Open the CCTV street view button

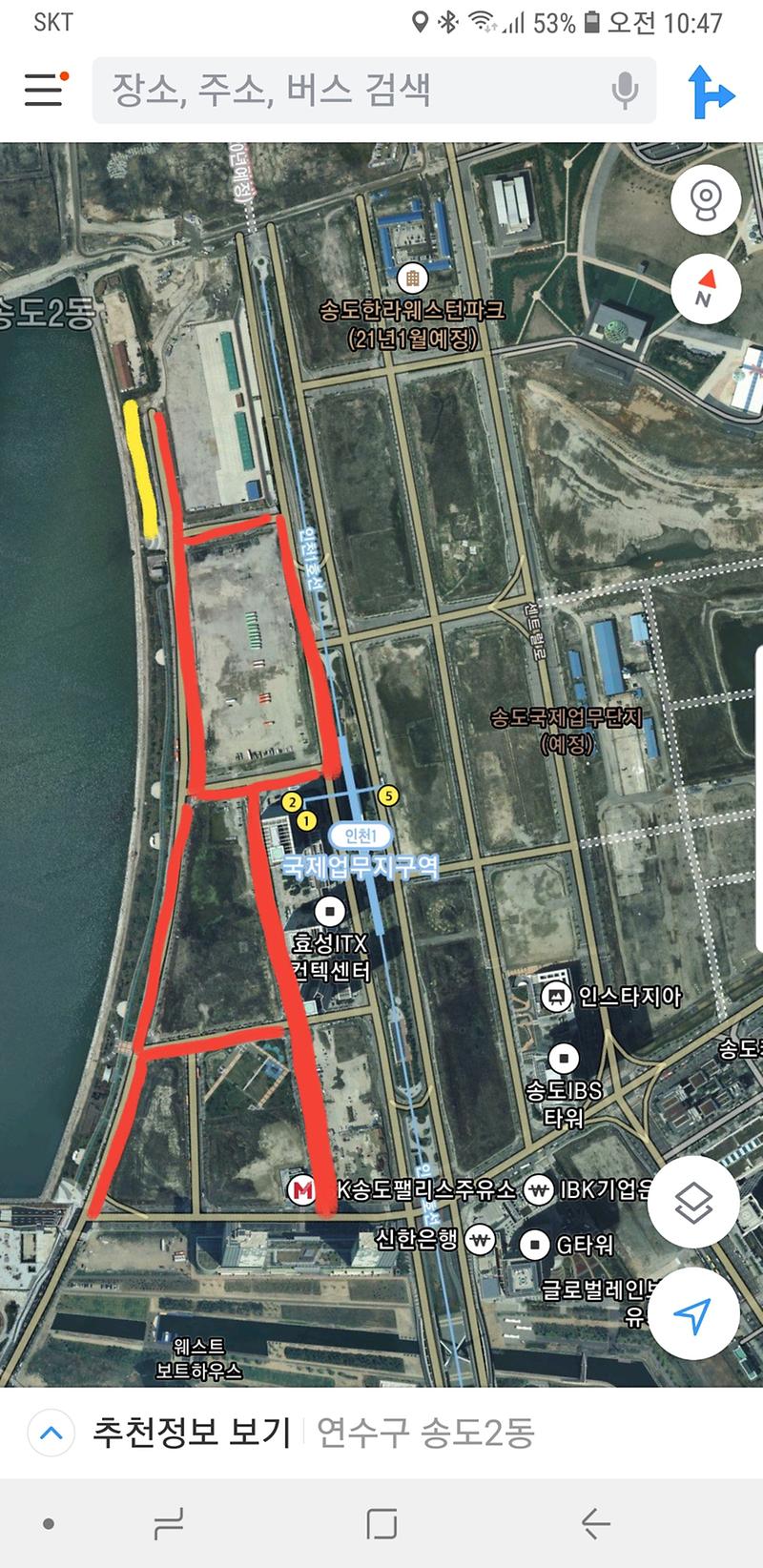[x=705, y=200]
